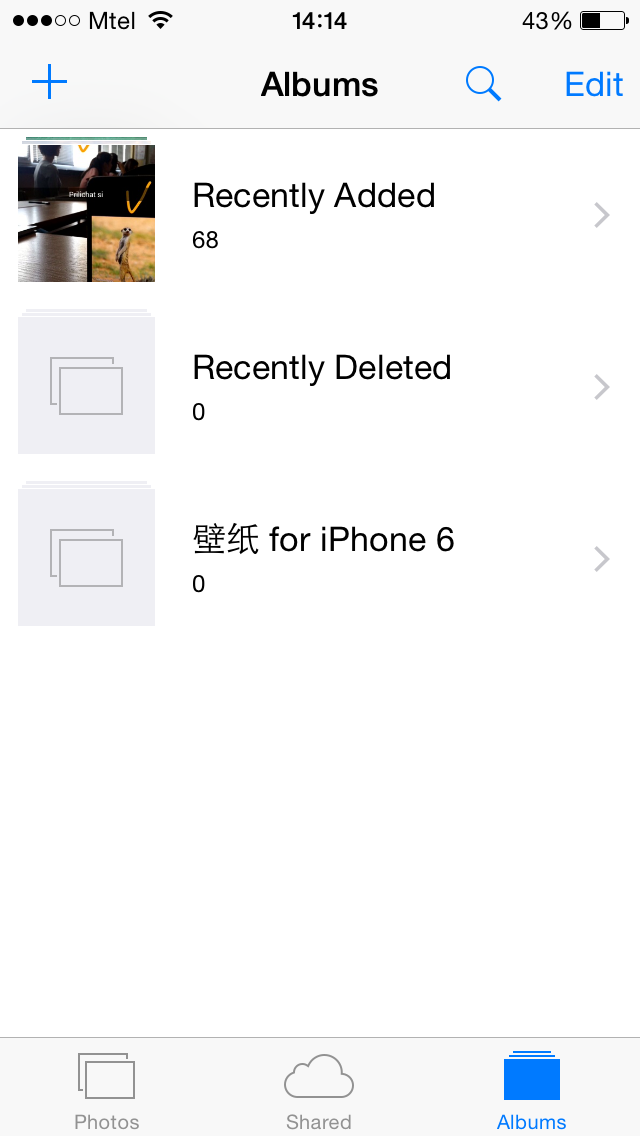640x1136 pixels.
Task: Open the Recently Deleted album
Action: point(320,386)
